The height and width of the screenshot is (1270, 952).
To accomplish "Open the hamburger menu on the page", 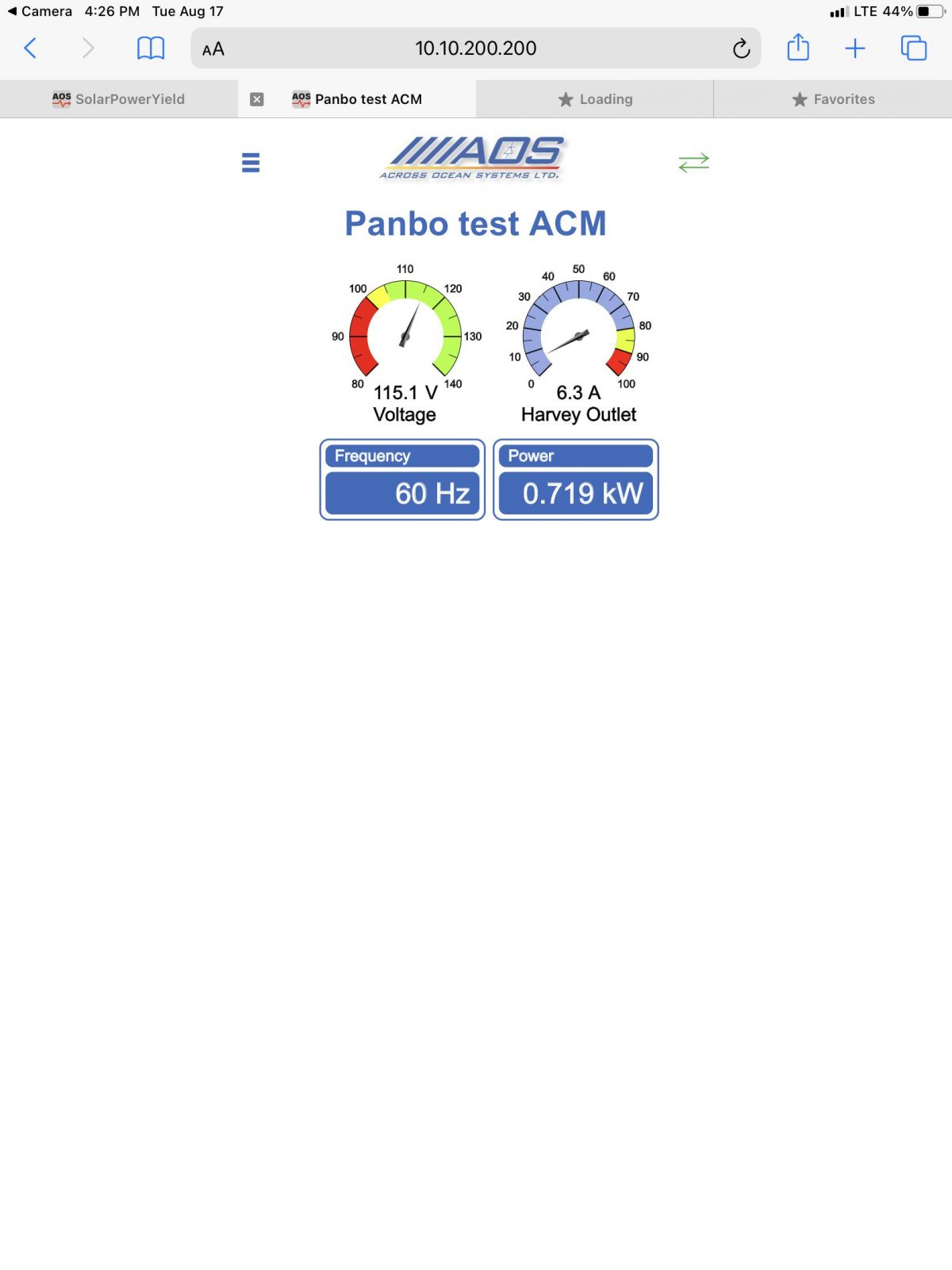I will tap(251, 163).
